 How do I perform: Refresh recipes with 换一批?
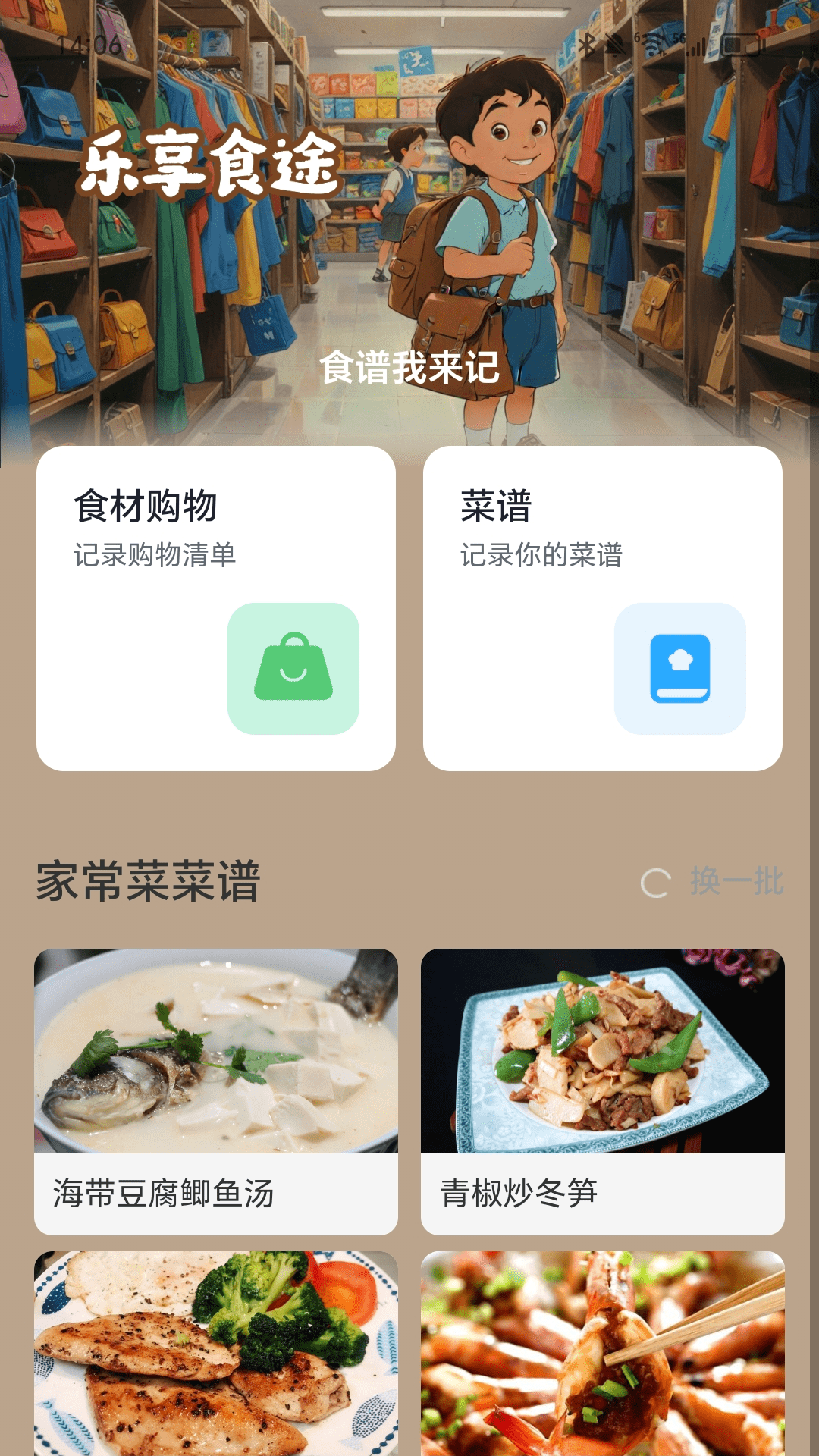714,882
